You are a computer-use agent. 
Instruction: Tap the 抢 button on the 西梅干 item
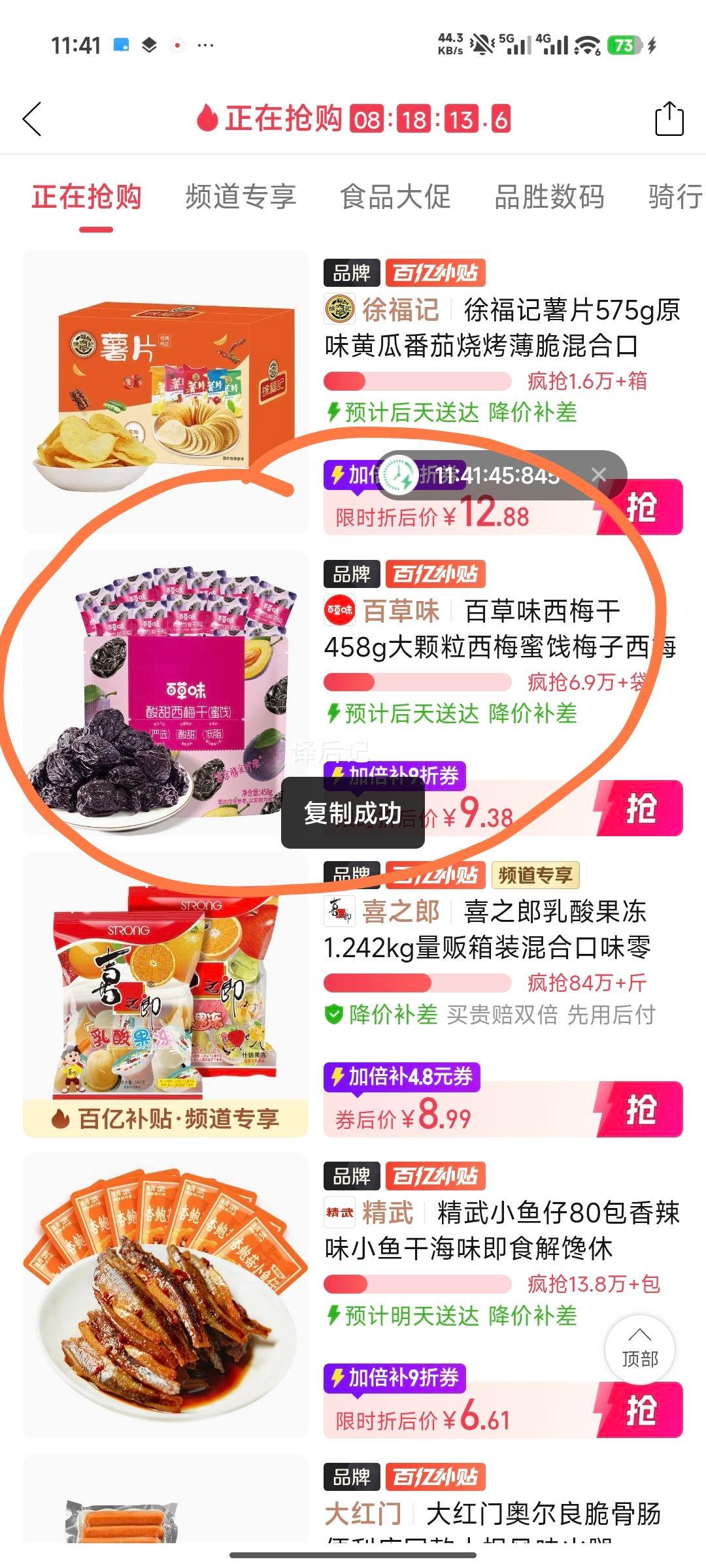(x=641, y=808)
